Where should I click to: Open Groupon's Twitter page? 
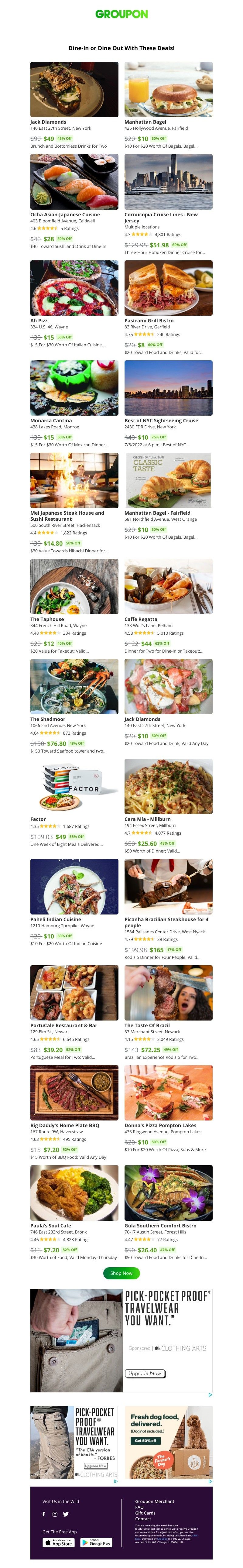pos(66,1514)
